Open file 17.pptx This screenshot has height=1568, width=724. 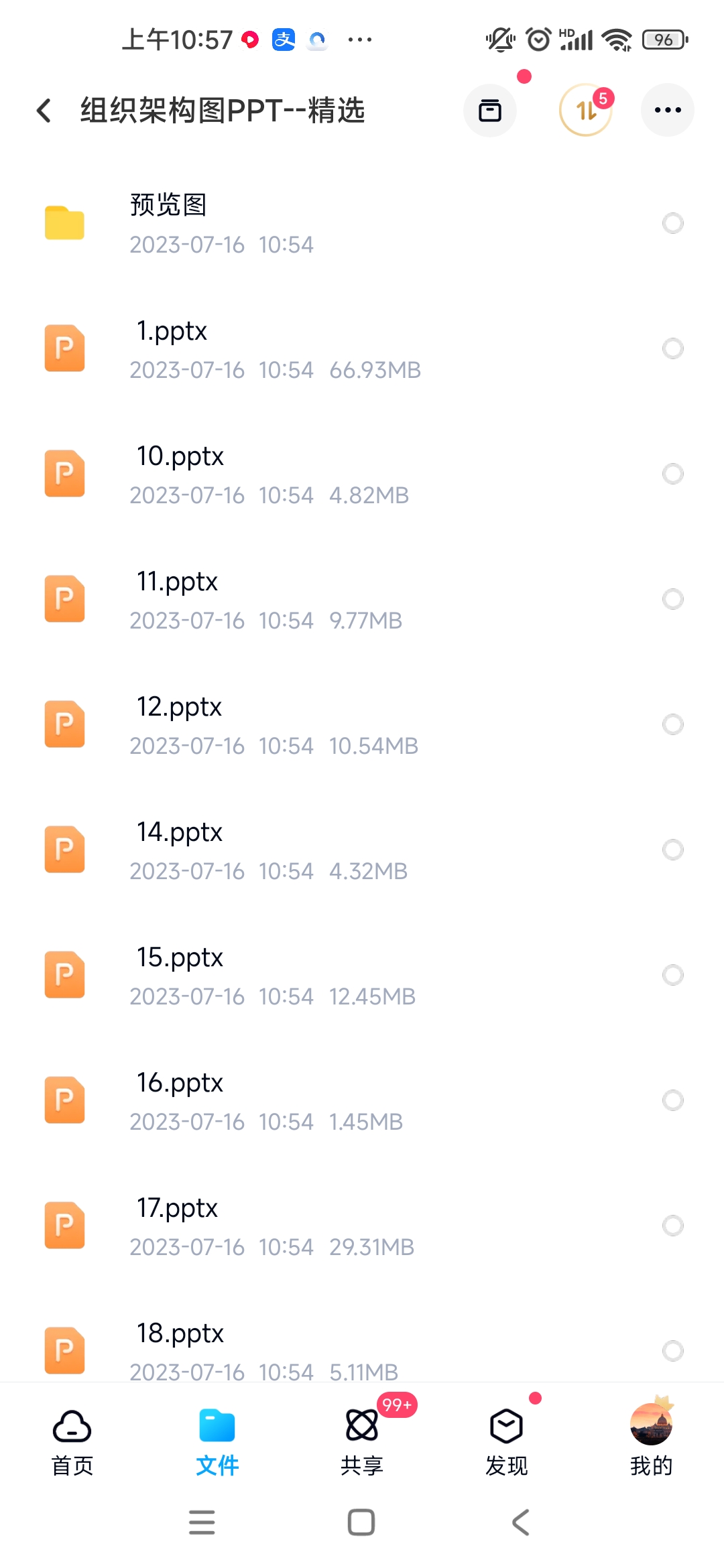(x=362, y=1226)
